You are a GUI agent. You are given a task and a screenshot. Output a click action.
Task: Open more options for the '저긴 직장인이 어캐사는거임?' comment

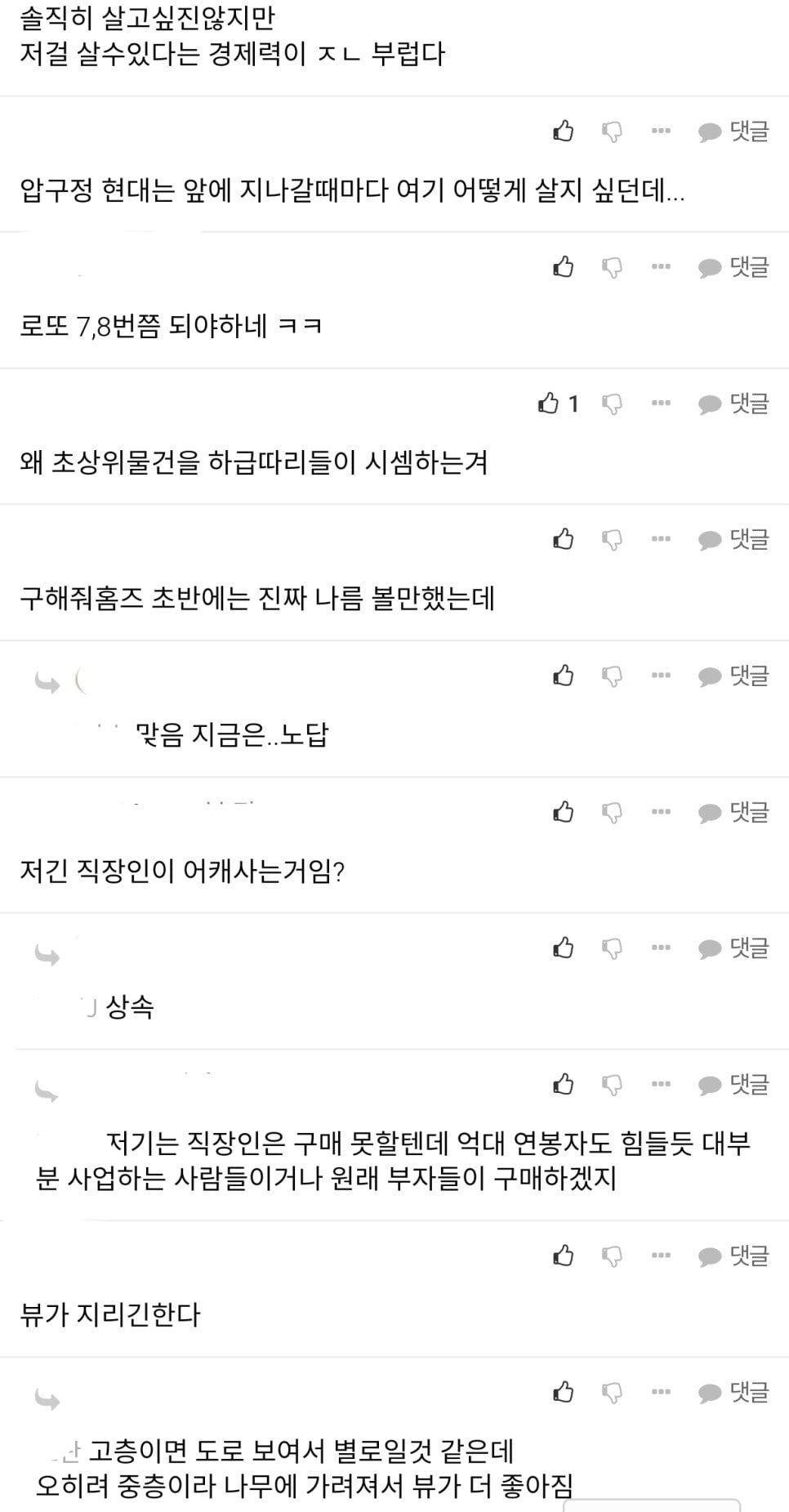coord(661,812)
